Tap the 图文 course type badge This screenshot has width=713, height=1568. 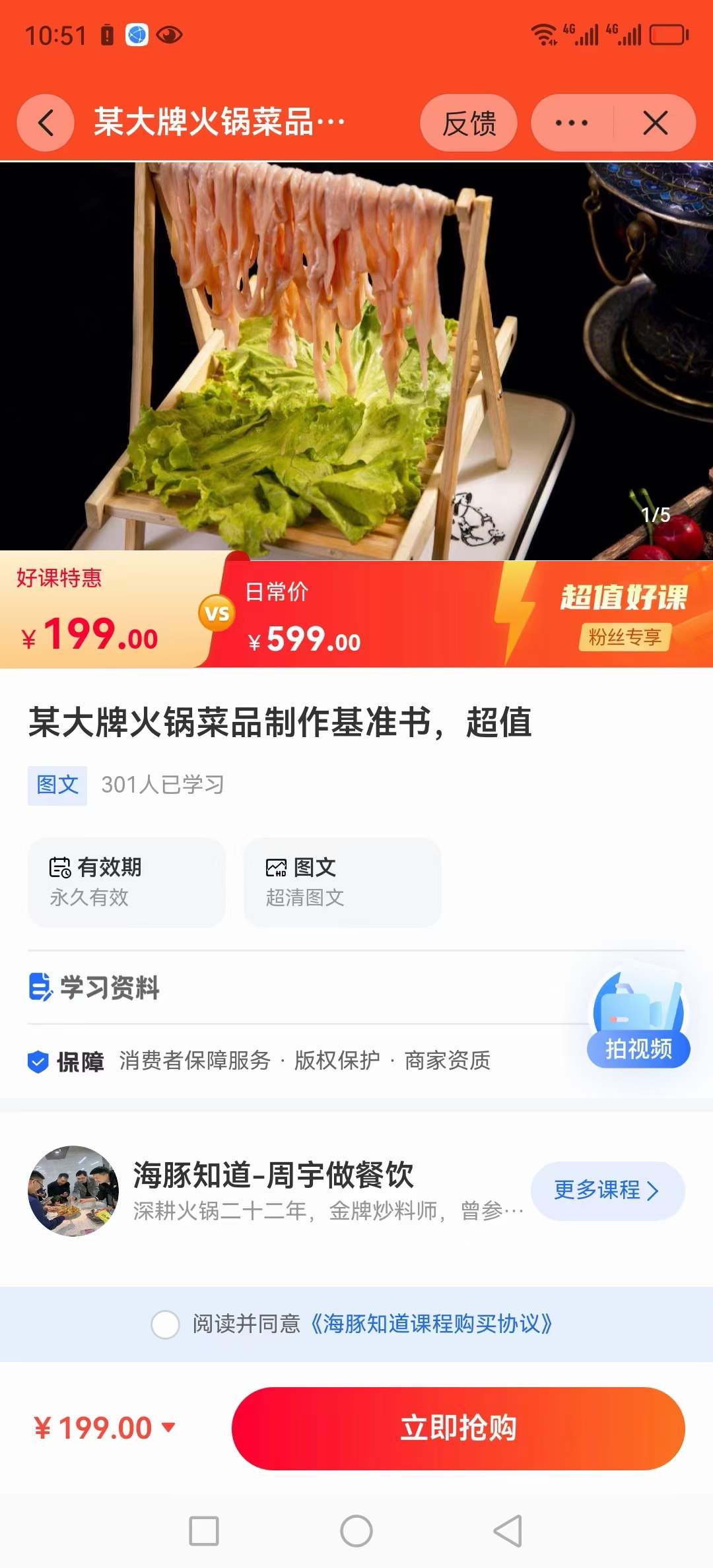pos(57,785)
